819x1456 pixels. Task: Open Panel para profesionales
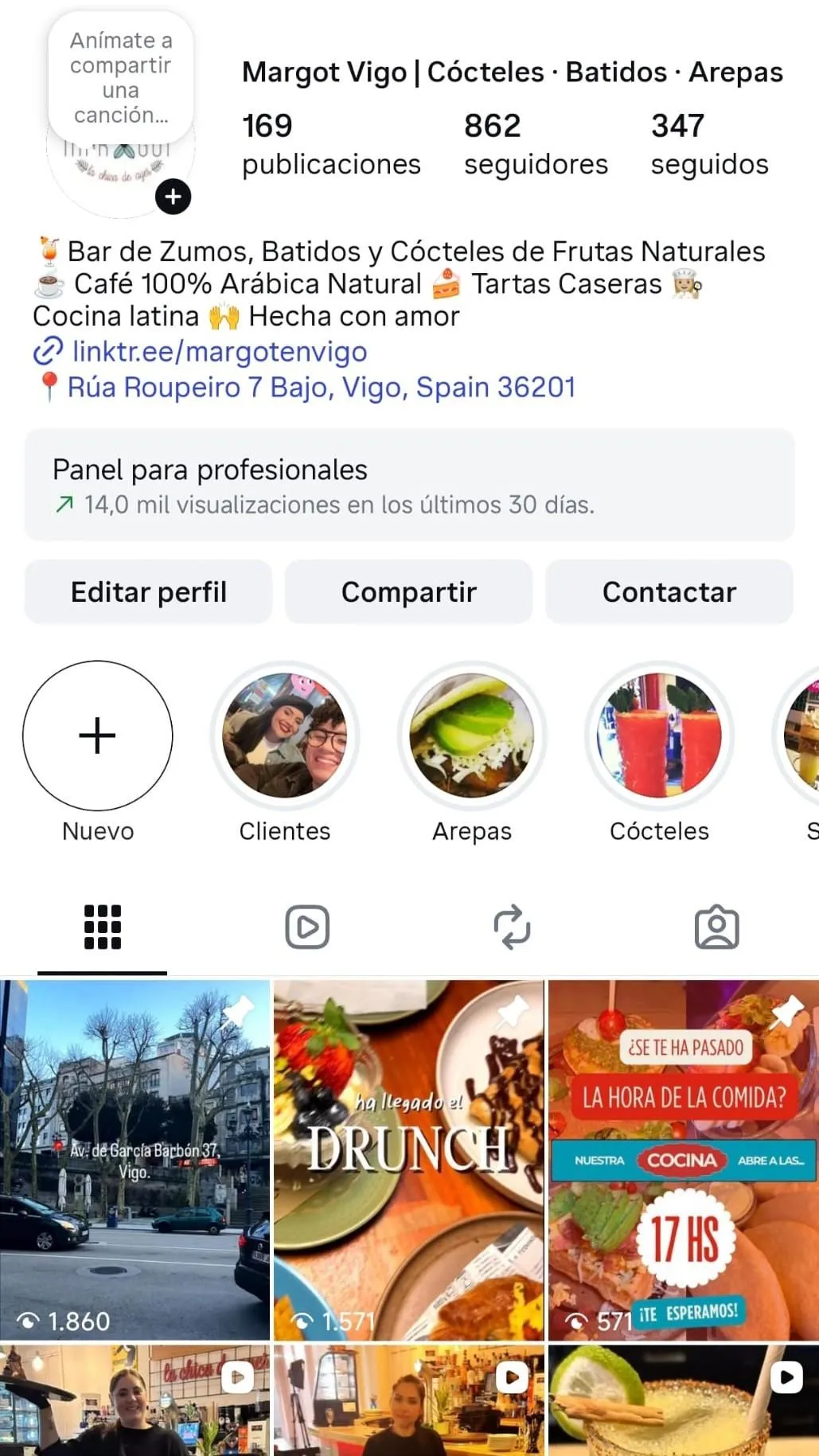click(x=409, y=485)
